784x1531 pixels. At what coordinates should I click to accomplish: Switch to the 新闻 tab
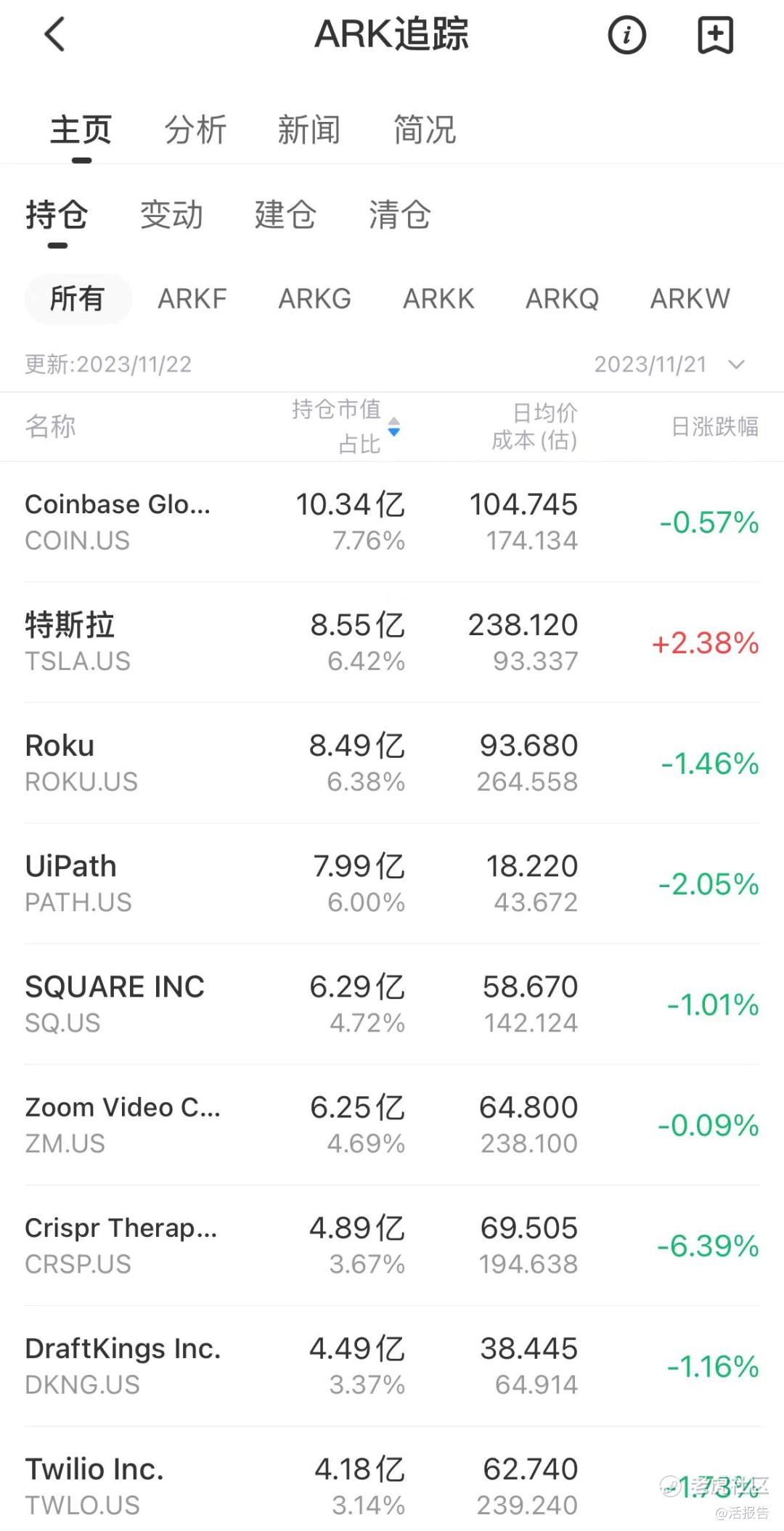tap(309, 130)
